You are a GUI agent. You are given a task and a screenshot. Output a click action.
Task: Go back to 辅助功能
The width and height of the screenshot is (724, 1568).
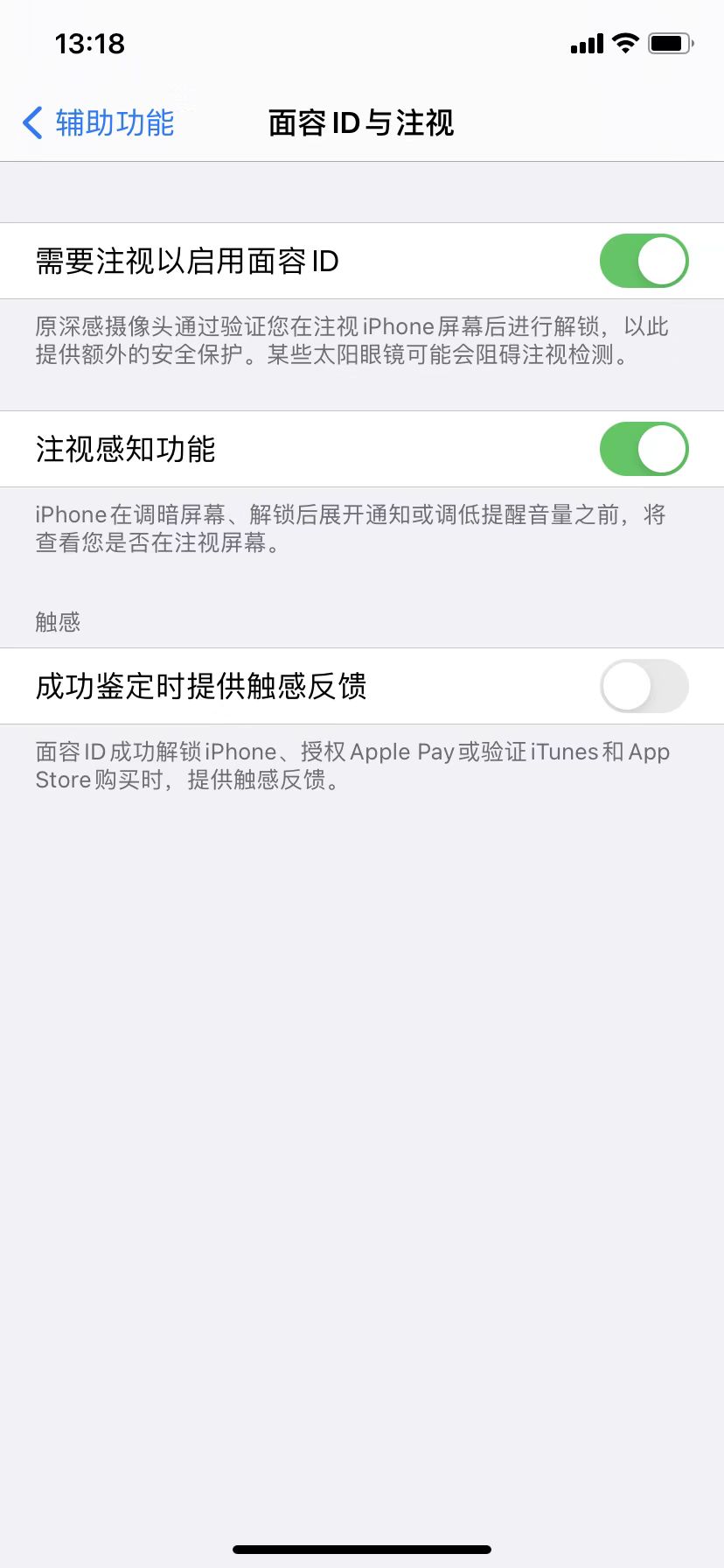click(98, 122)
